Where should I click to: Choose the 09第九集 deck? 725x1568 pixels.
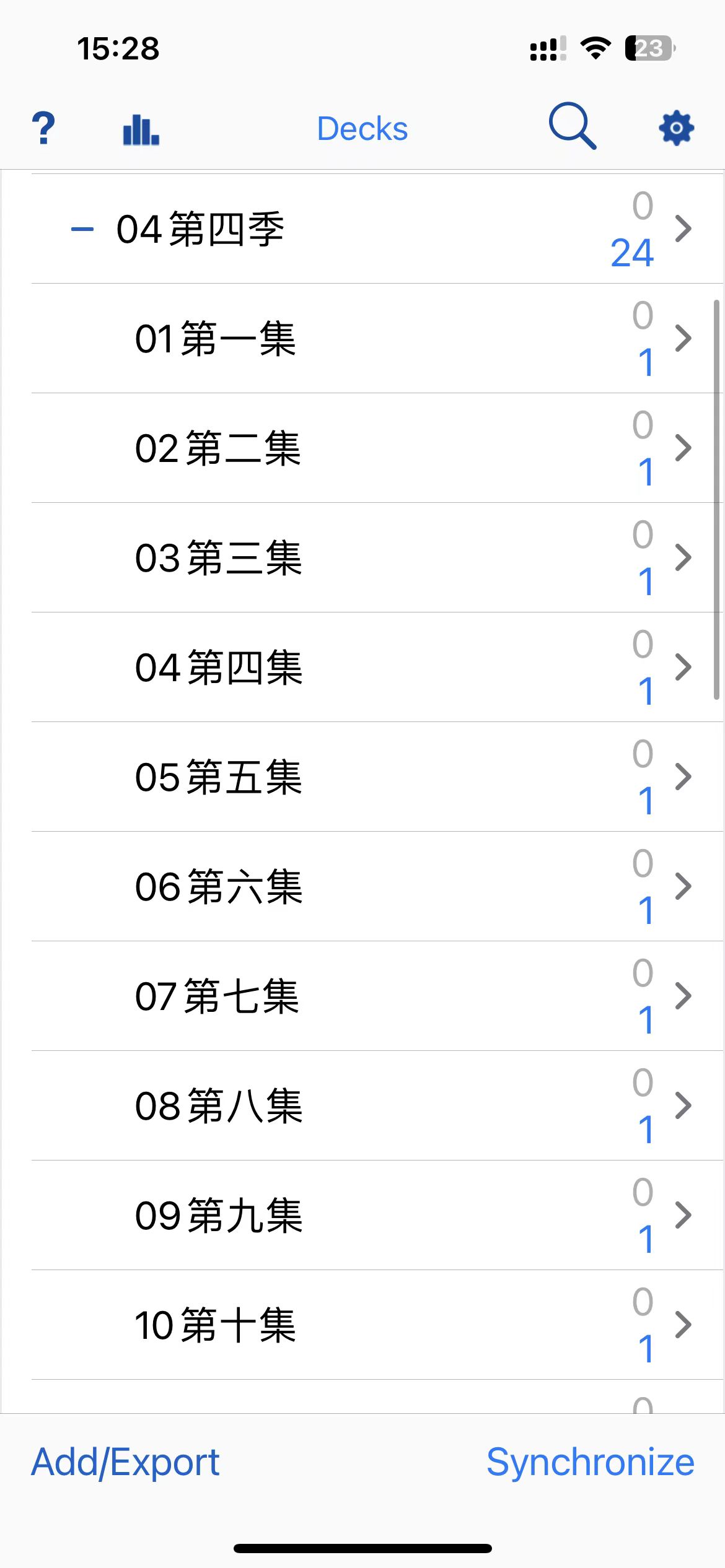[377, 1215]
